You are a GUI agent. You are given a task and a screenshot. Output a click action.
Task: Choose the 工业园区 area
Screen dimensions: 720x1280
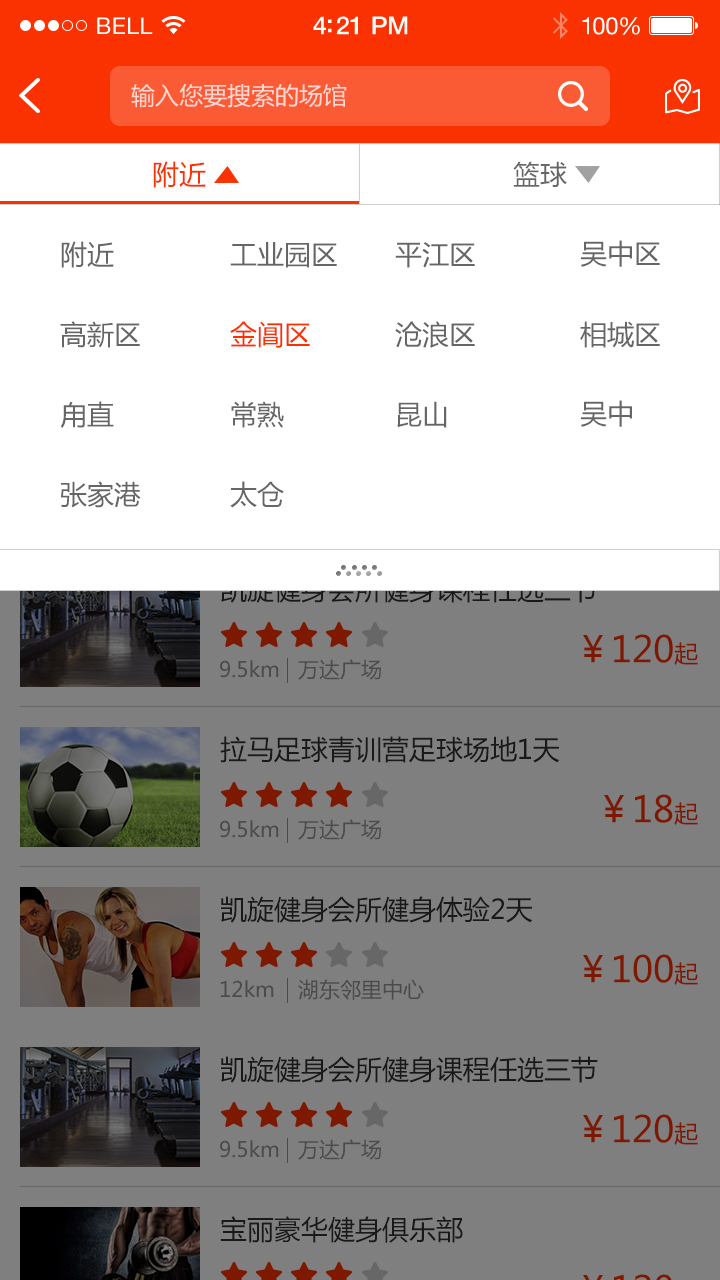tap(283, 255)
